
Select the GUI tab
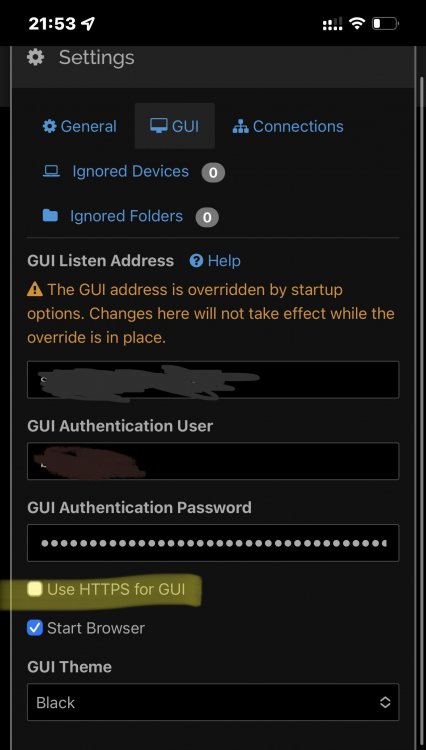click(175, 126)
